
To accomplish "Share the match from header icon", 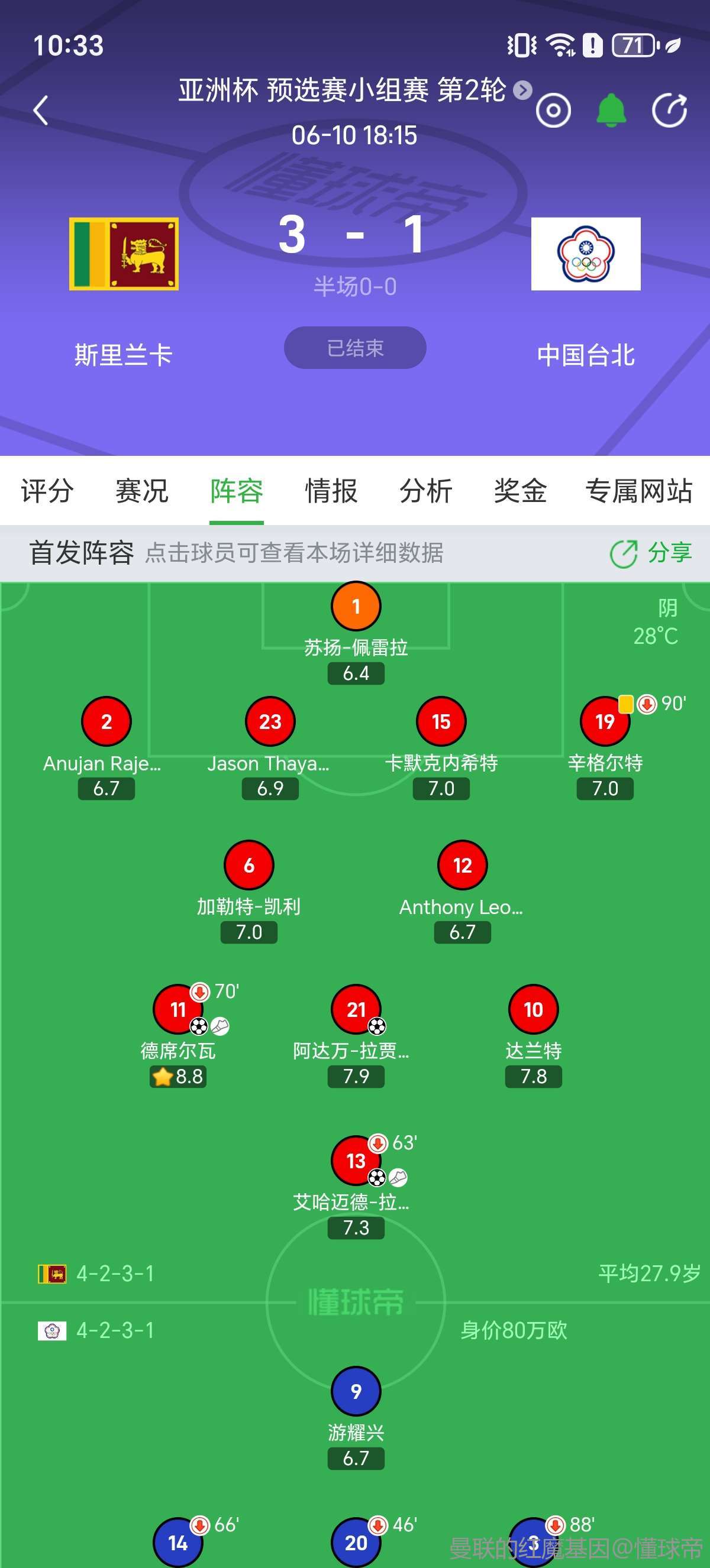I will [x=669, y=111].
